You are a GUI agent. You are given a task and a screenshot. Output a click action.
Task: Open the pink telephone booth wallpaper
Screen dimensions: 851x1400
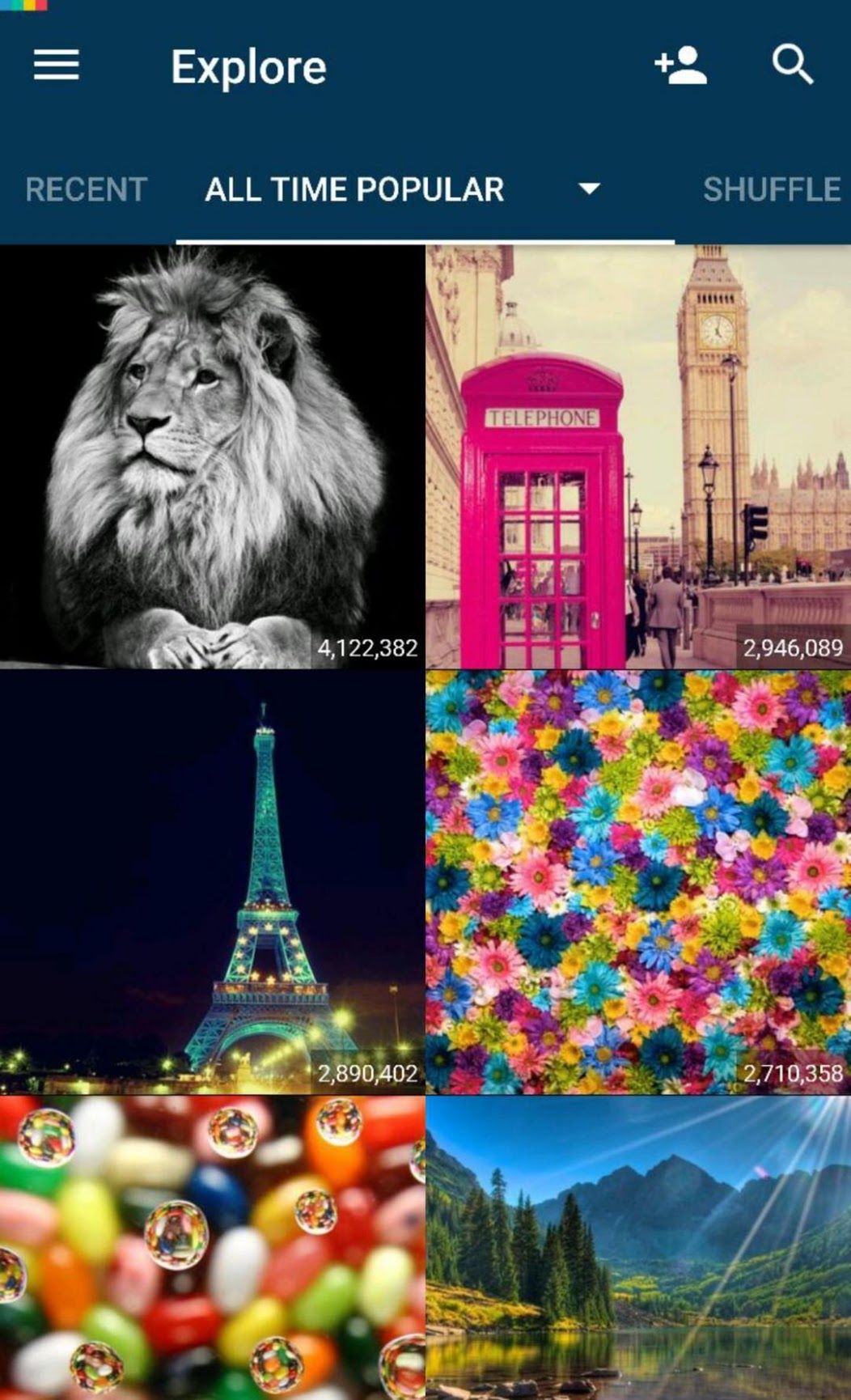[638, 456]
